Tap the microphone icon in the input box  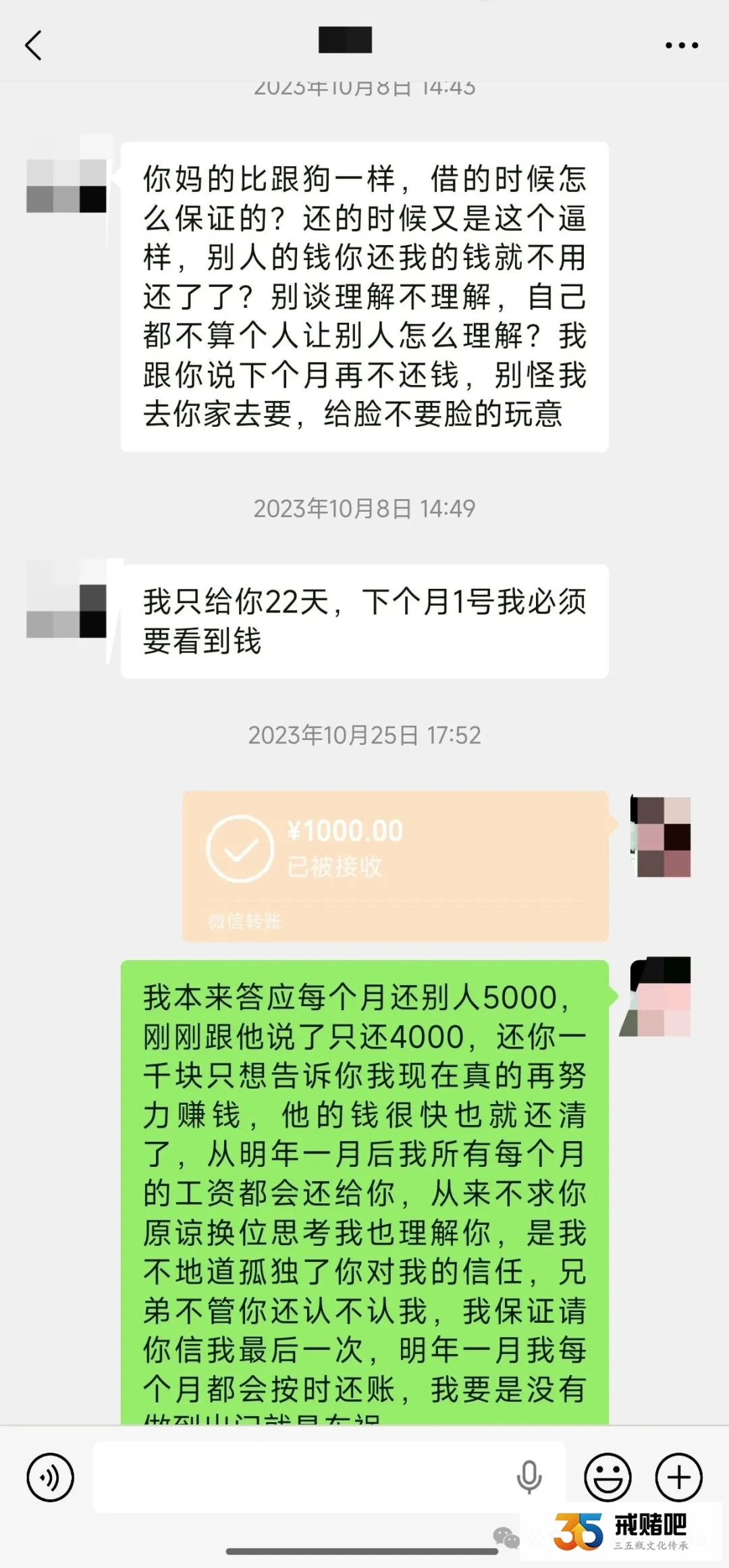(x=529, y=1477)
